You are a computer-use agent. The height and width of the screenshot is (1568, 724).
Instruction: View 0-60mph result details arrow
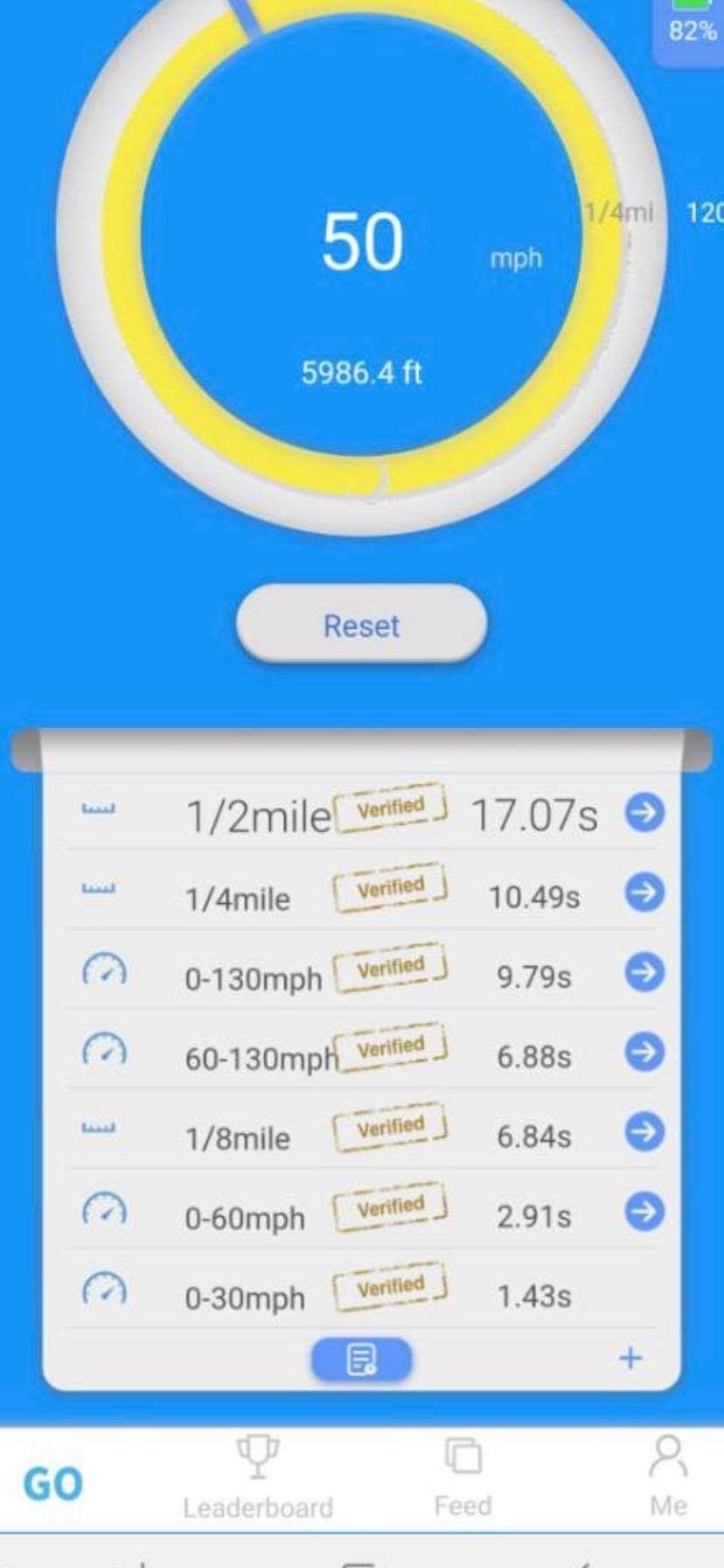click(644, 1212)
